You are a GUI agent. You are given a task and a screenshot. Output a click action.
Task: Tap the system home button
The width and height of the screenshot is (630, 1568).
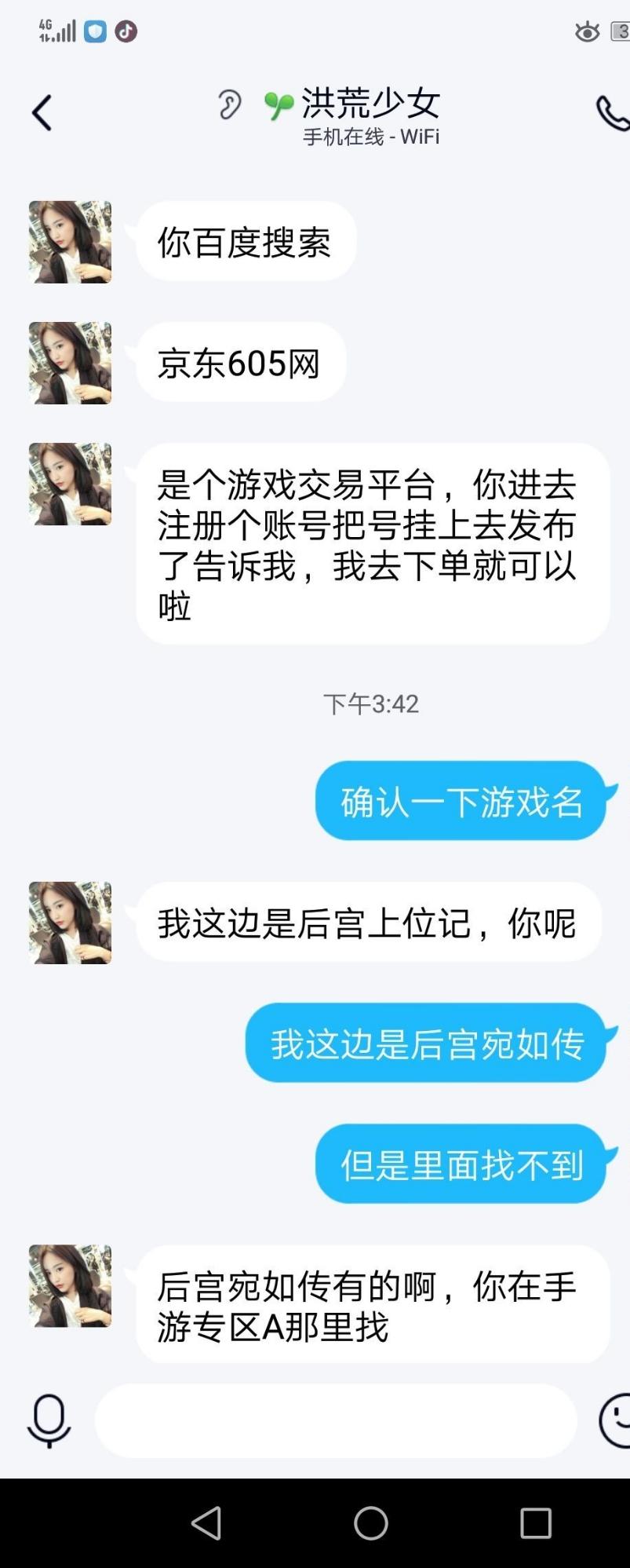370,1523
